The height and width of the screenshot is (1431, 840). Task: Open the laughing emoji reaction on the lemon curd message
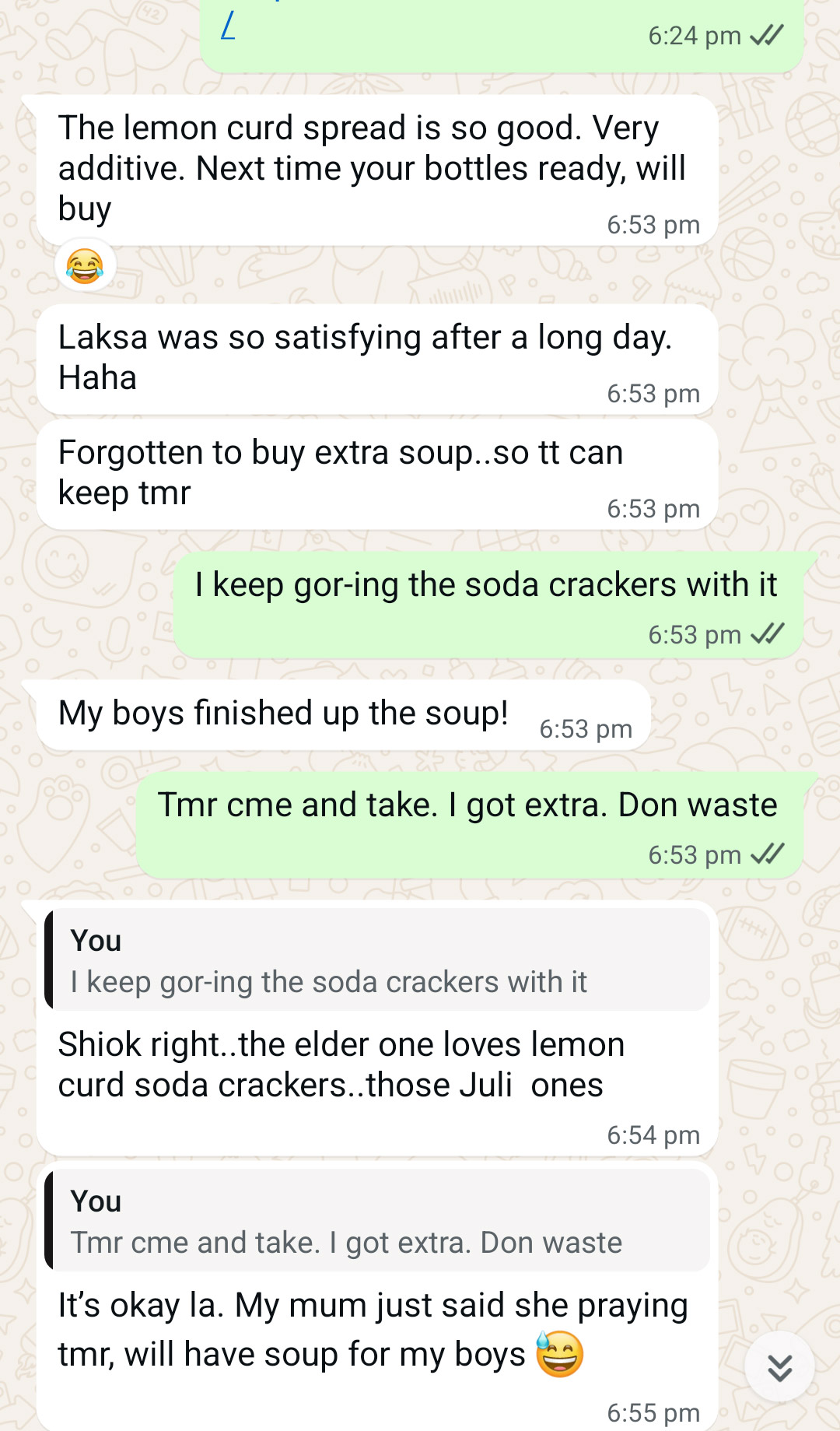tap(85, 266)
